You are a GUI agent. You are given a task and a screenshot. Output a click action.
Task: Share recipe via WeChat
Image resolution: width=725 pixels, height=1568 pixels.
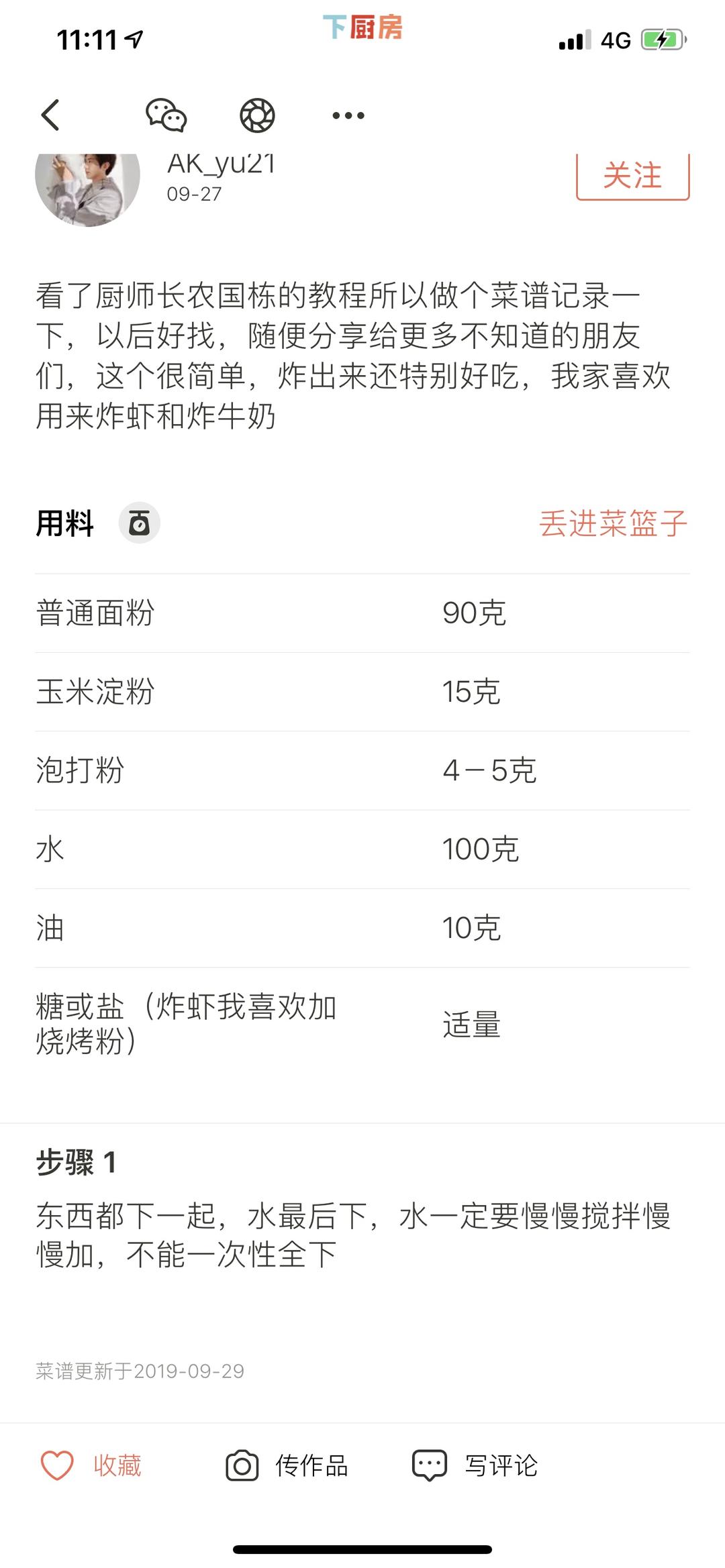coord(166,115)
